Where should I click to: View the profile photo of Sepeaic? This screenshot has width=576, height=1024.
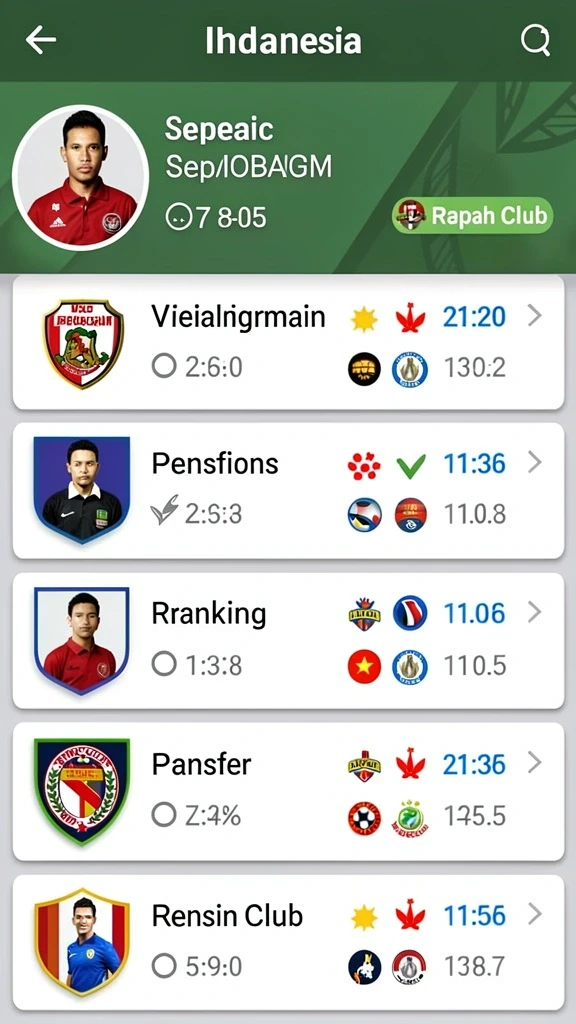(80, 178)
